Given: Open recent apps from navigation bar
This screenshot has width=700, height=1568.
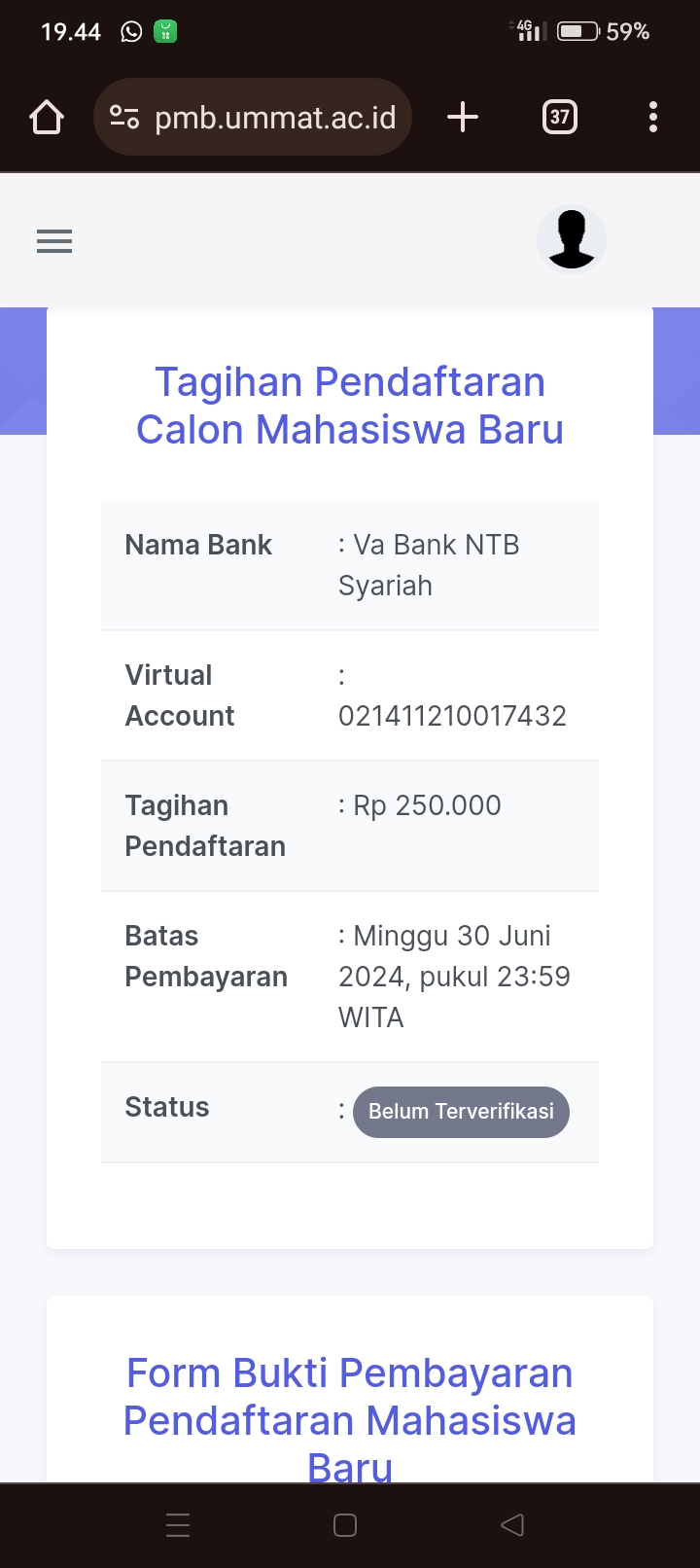Looking at the screenshot, I should point(178,1524).
